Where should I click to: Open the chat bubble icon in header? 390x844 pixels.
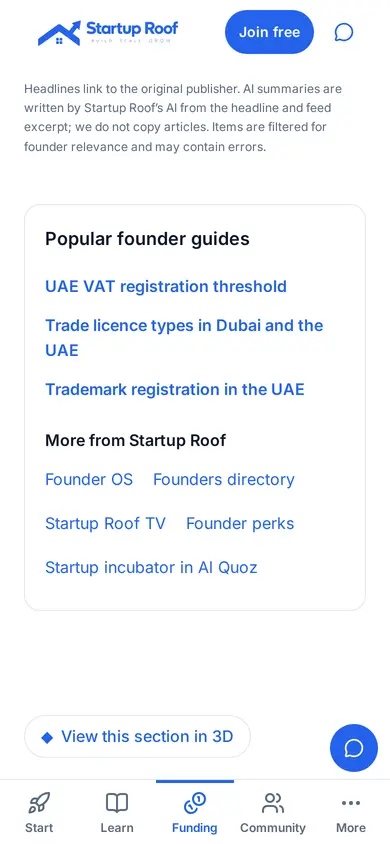[x=344, y=32]
